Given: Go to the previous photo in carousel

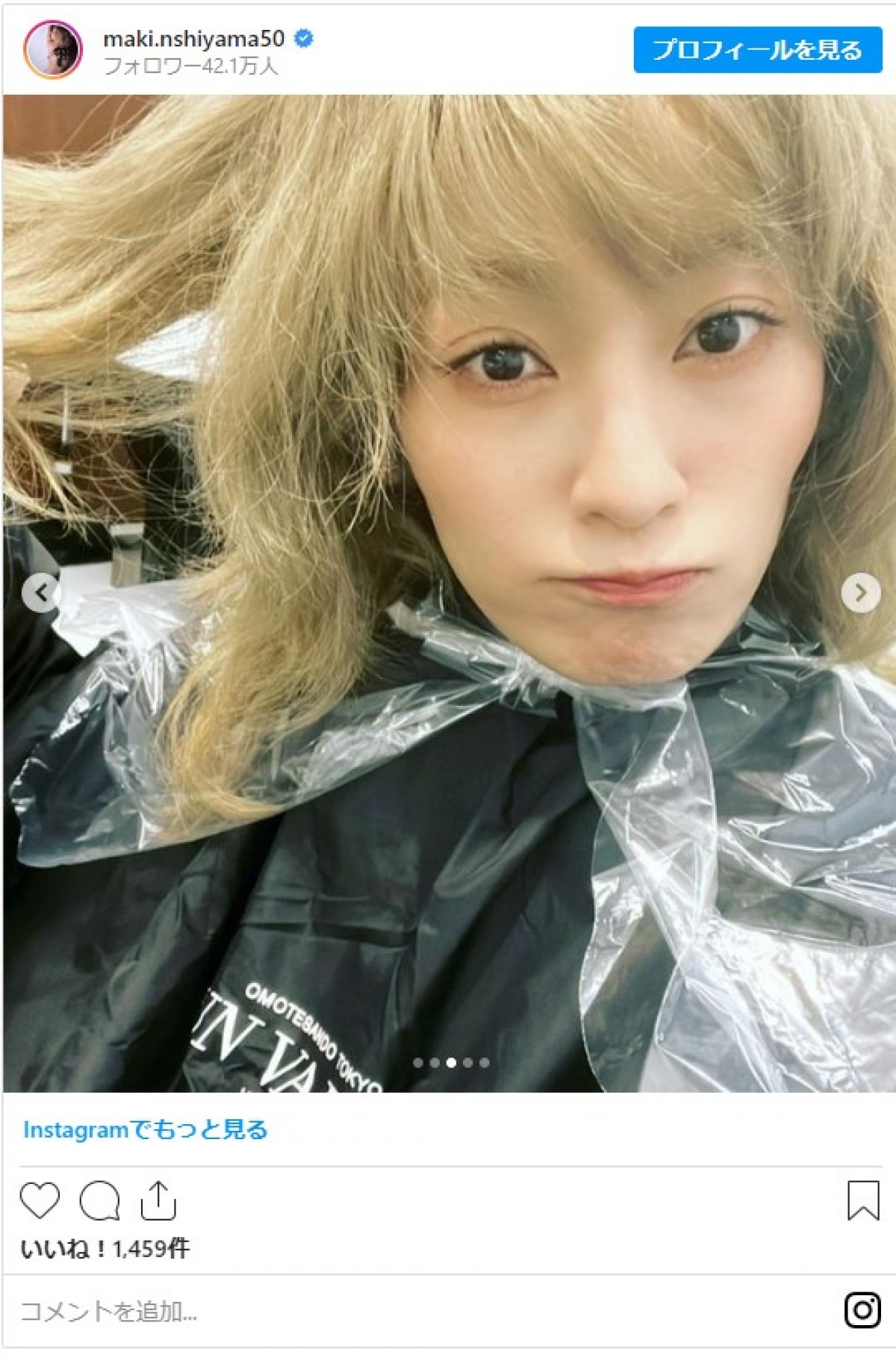Looking at the screenshot, I should [x=41, y=593].
